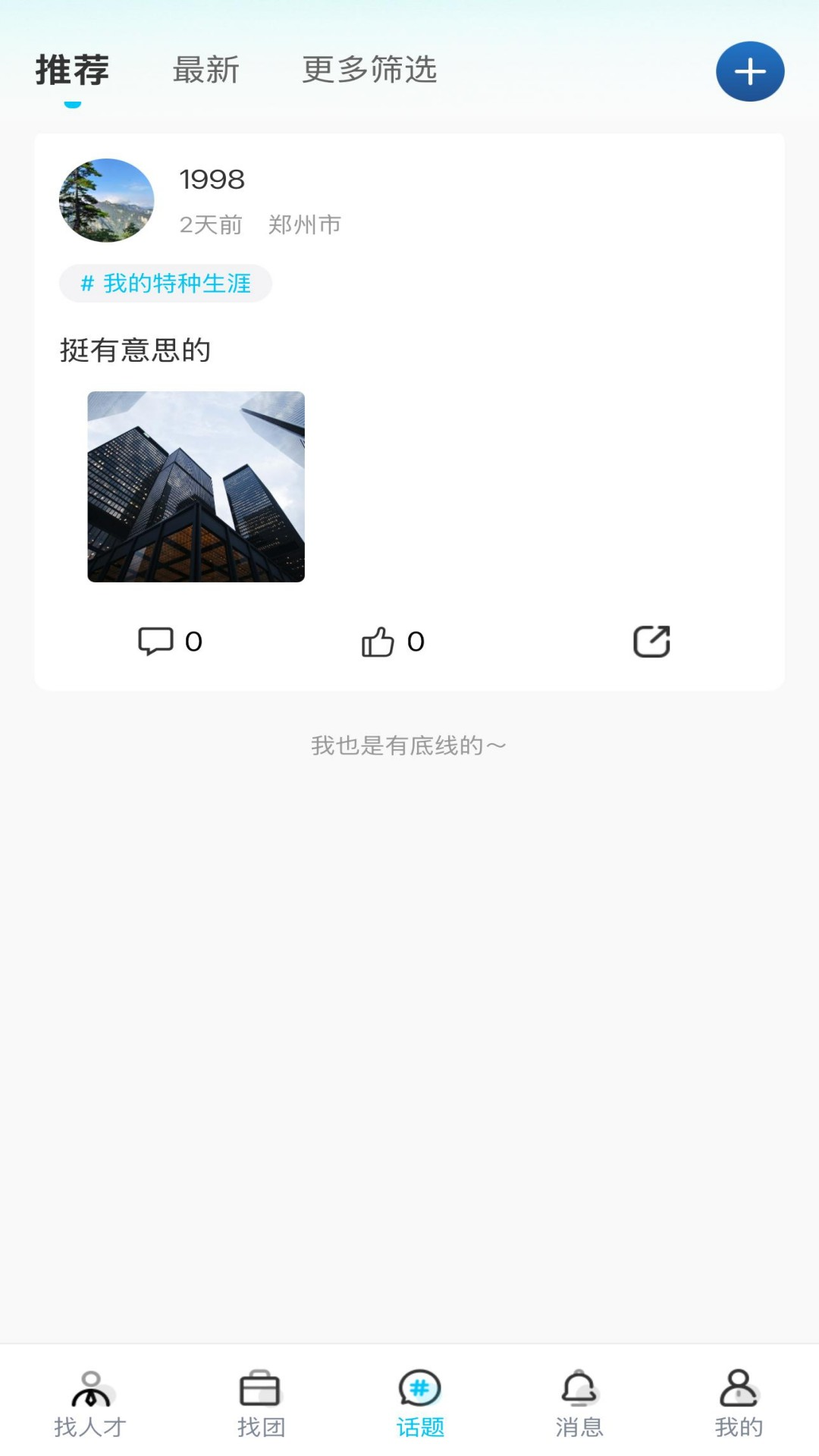Click the share/forward icon on the post
This screenshot has height=1456, width=819.
[653, 640]
